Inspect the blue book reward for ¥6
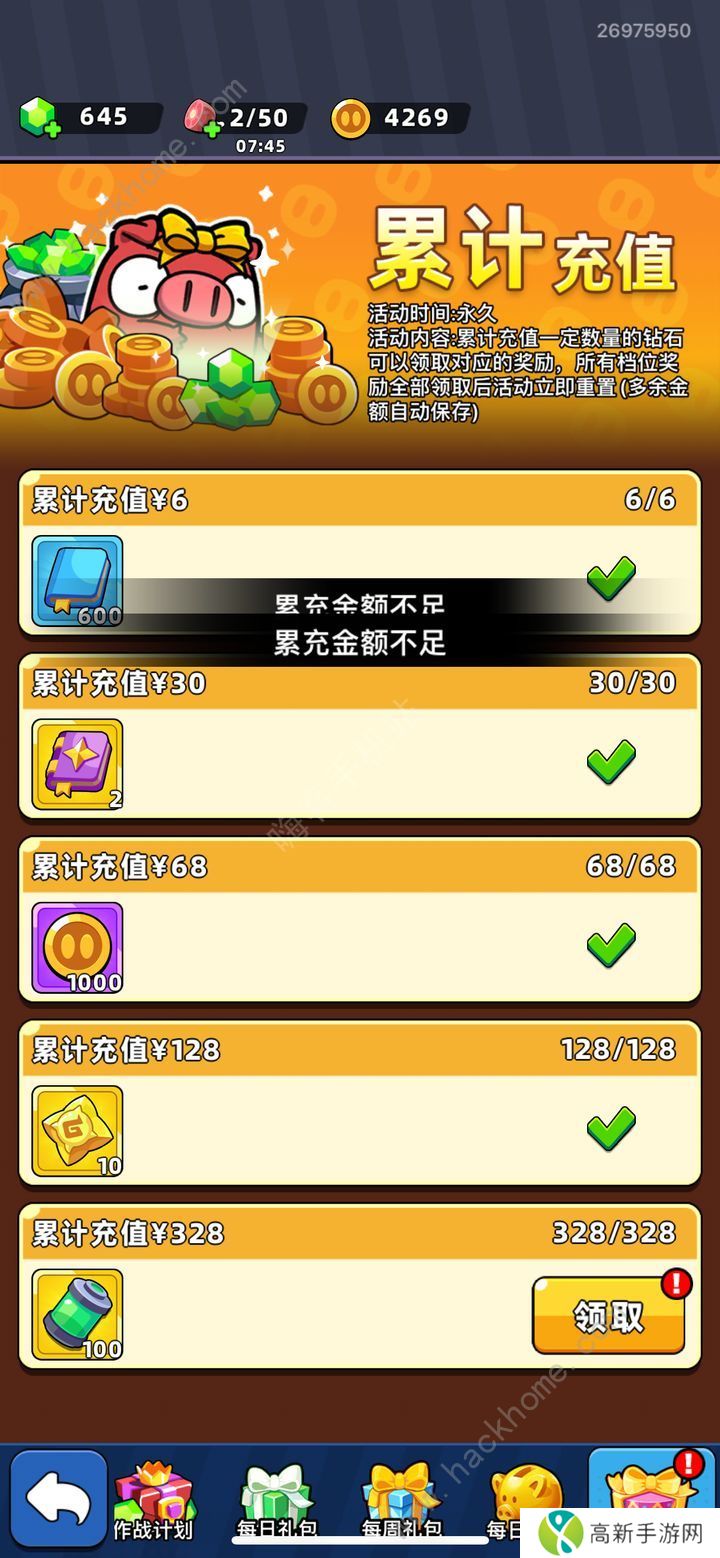Viewport: 720px width, 1558px height. tap(77, 581)
